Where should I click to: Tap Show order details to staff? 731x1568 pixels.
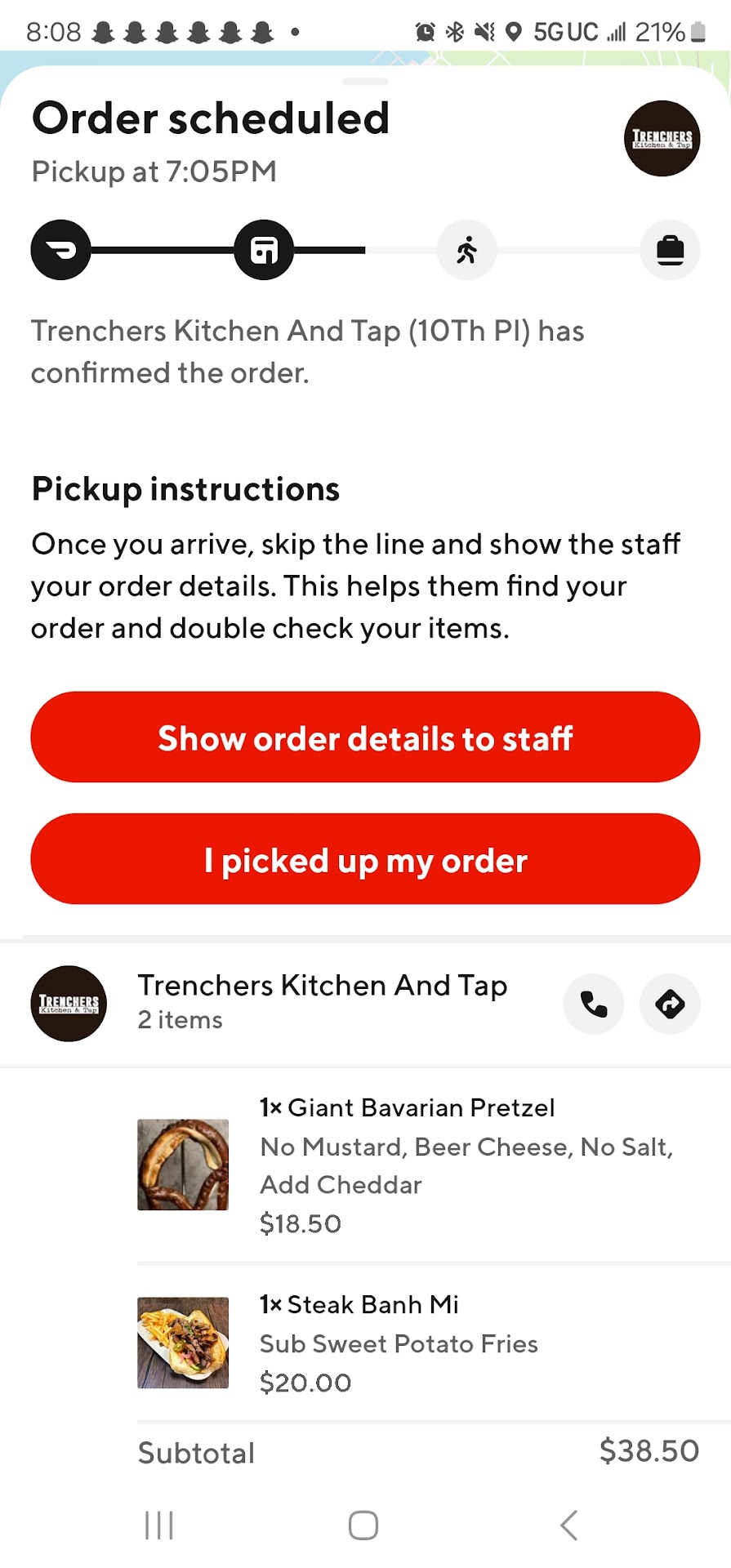coord(365,737)
